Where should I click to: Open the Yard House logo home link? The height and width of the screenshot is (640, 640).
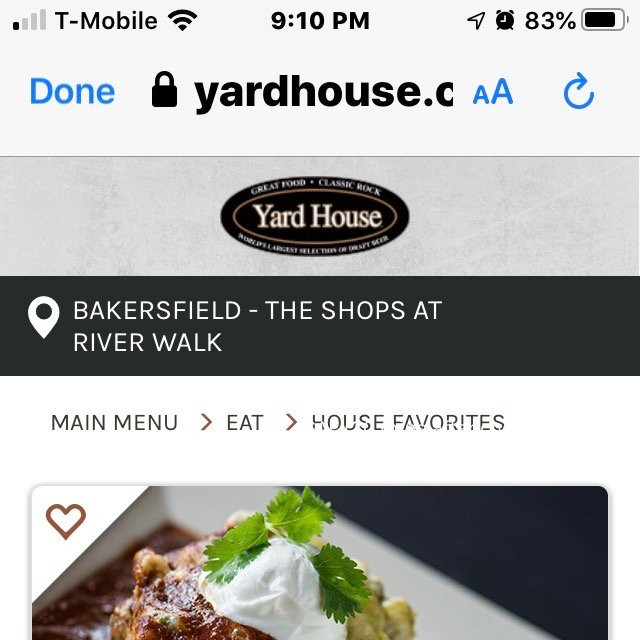click(x=315, y=215)
